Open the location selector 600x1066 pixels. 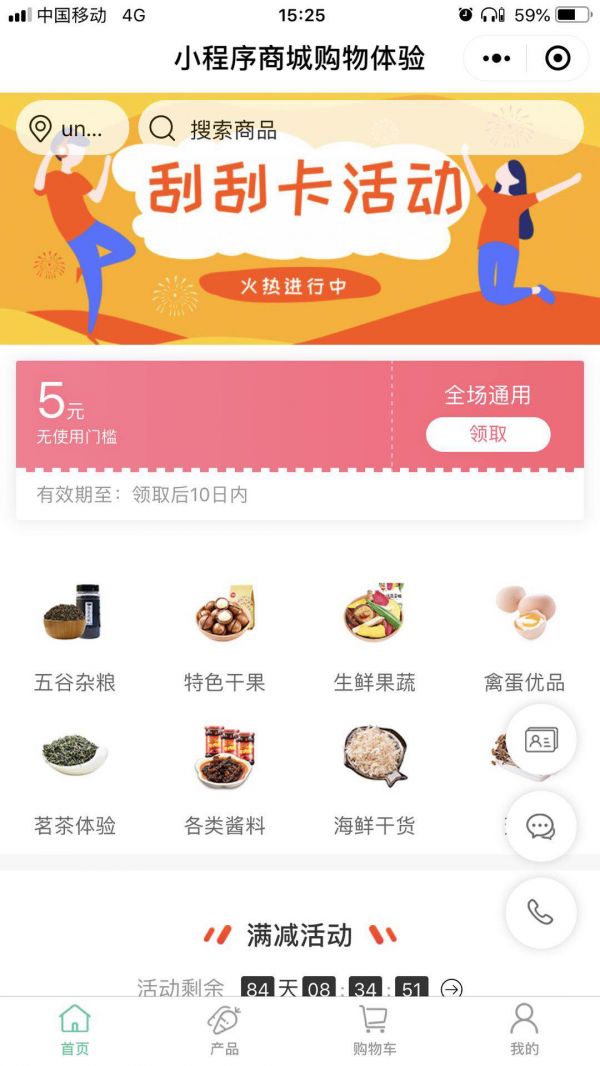(x=72, y=128)
